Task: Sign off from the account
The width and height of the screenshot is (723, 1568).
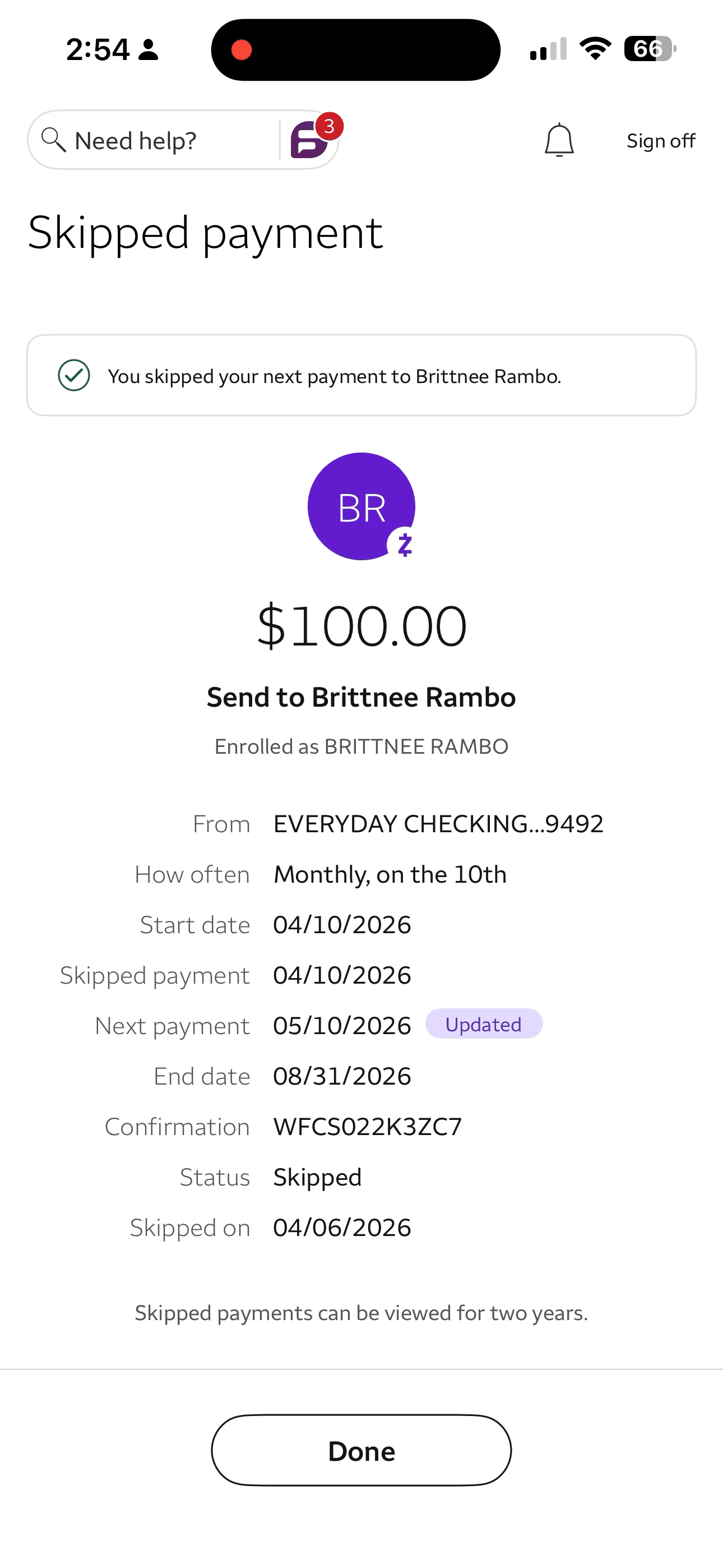Action: click(660, 140)
